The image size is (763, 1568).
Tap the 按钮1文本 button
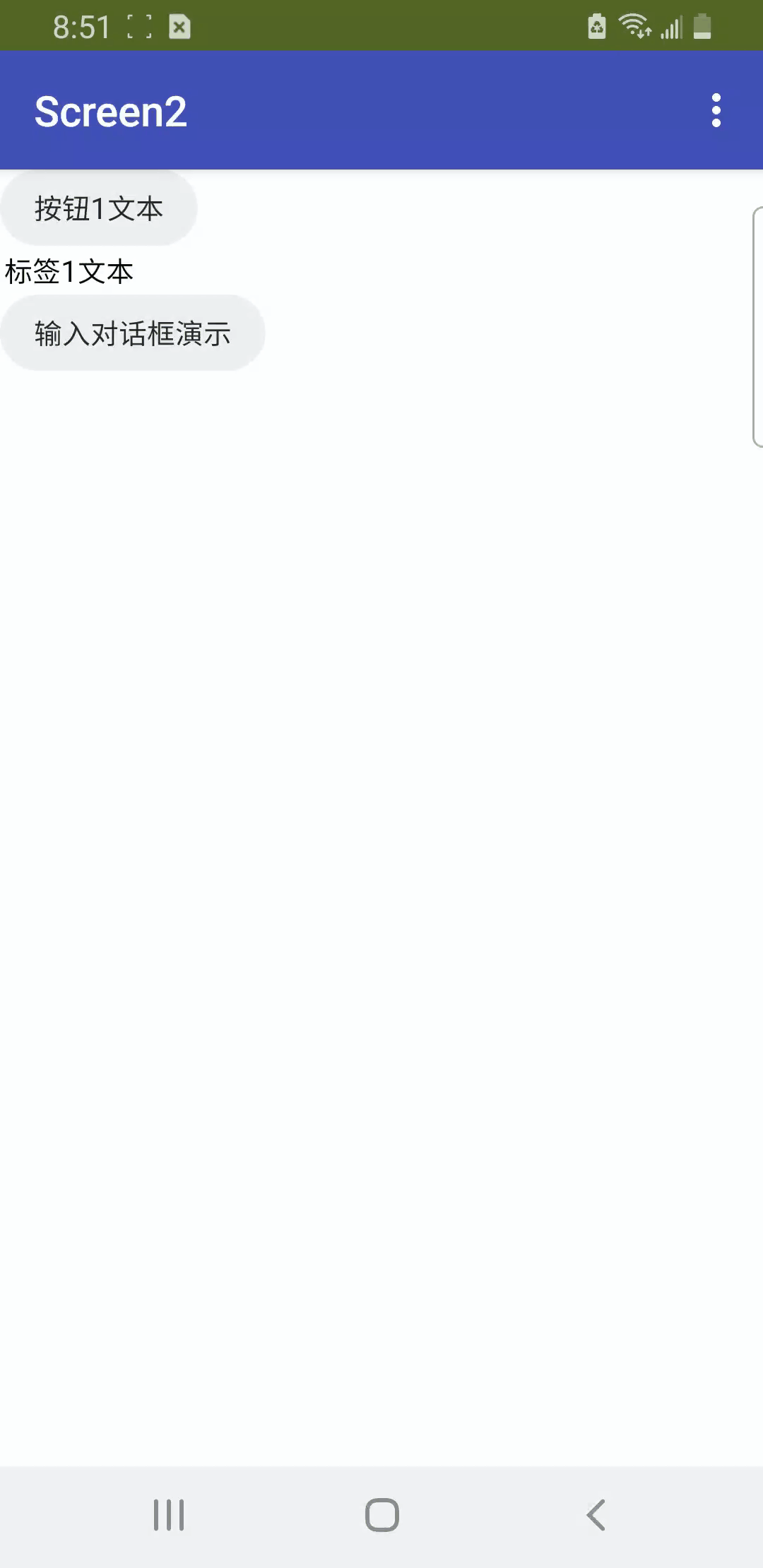click(98, 208)
